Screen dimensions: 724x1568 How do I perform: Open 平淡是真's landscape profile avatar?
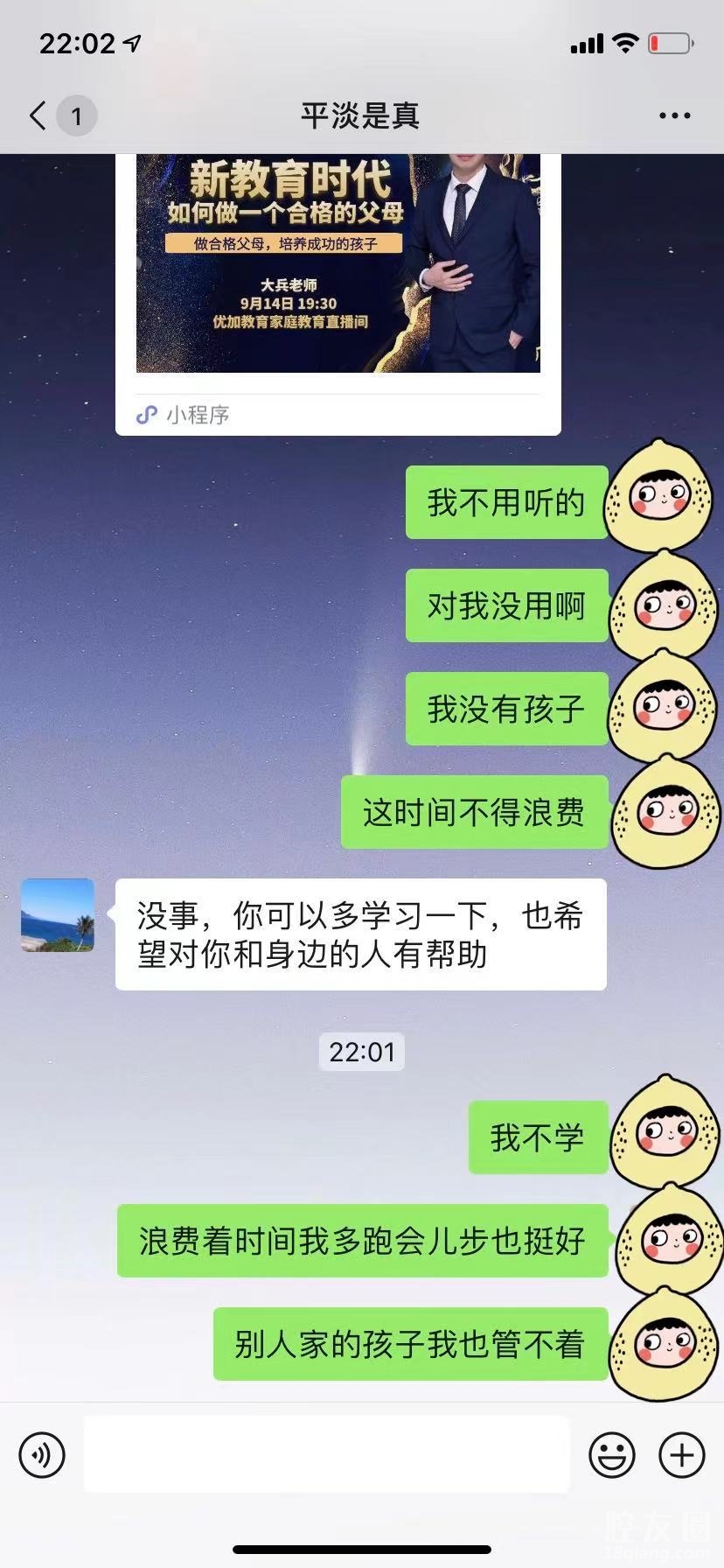point(58,915)
